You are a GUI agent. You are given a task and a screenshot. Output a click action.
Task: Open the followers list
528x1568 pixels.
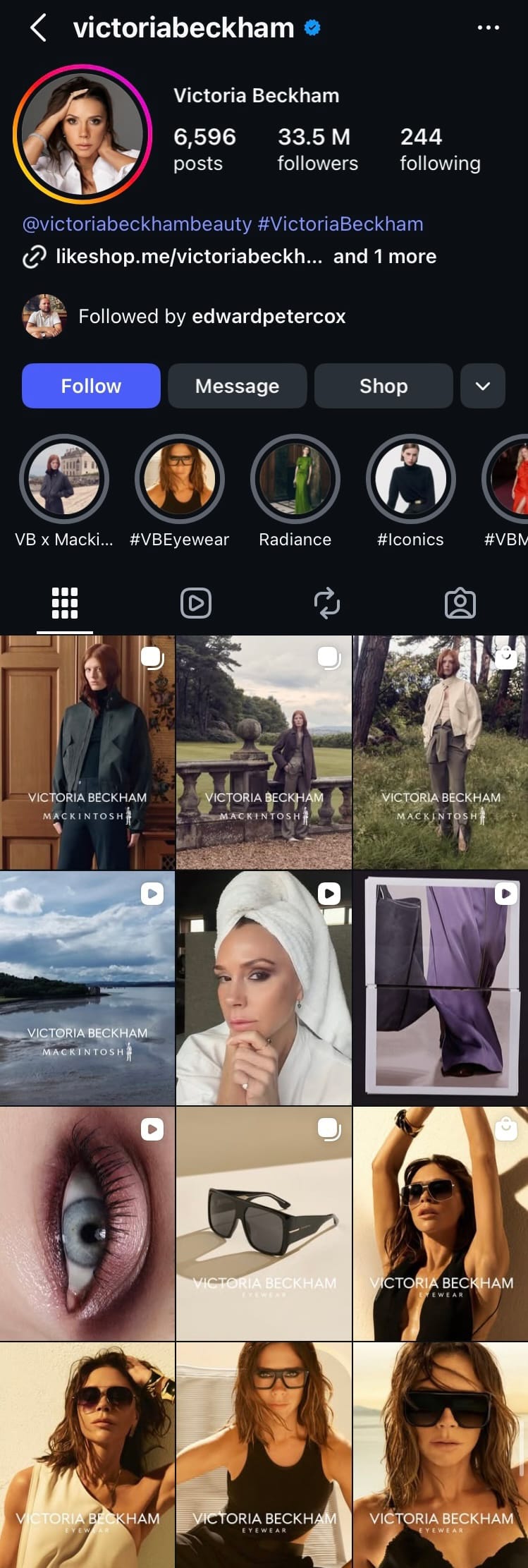coord(317,149)
